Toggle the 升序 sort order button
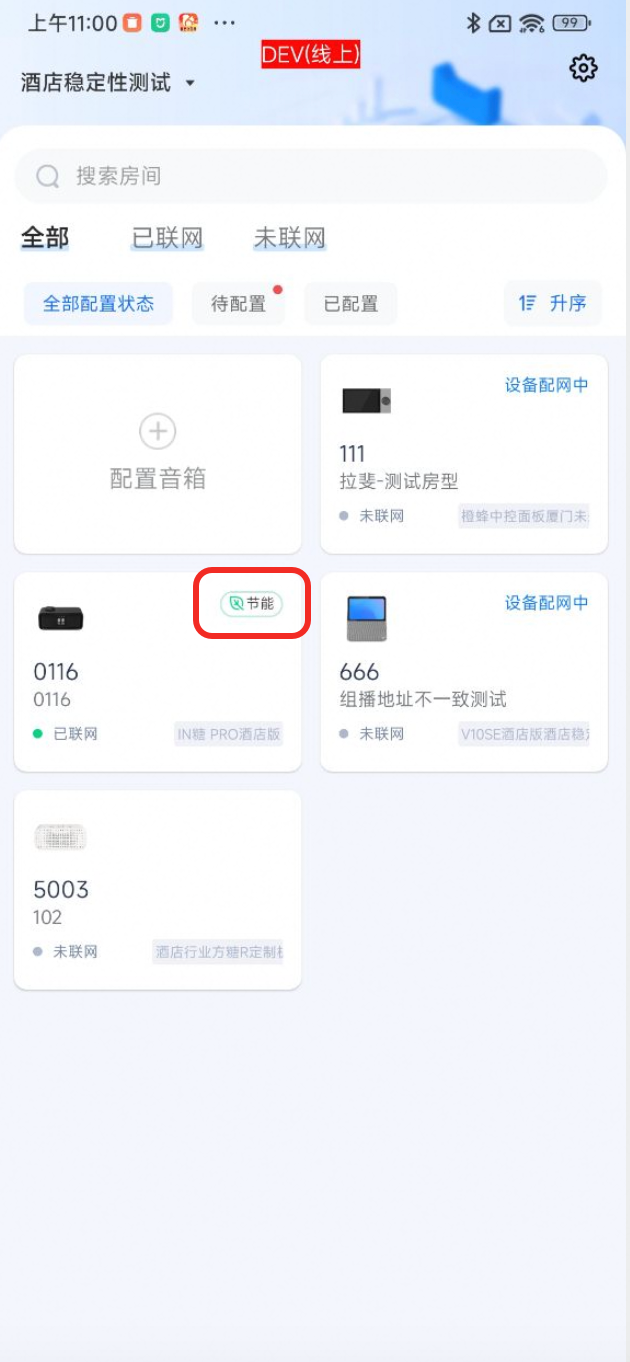The height and width of the screenshot is (1362, 630). 552,303
